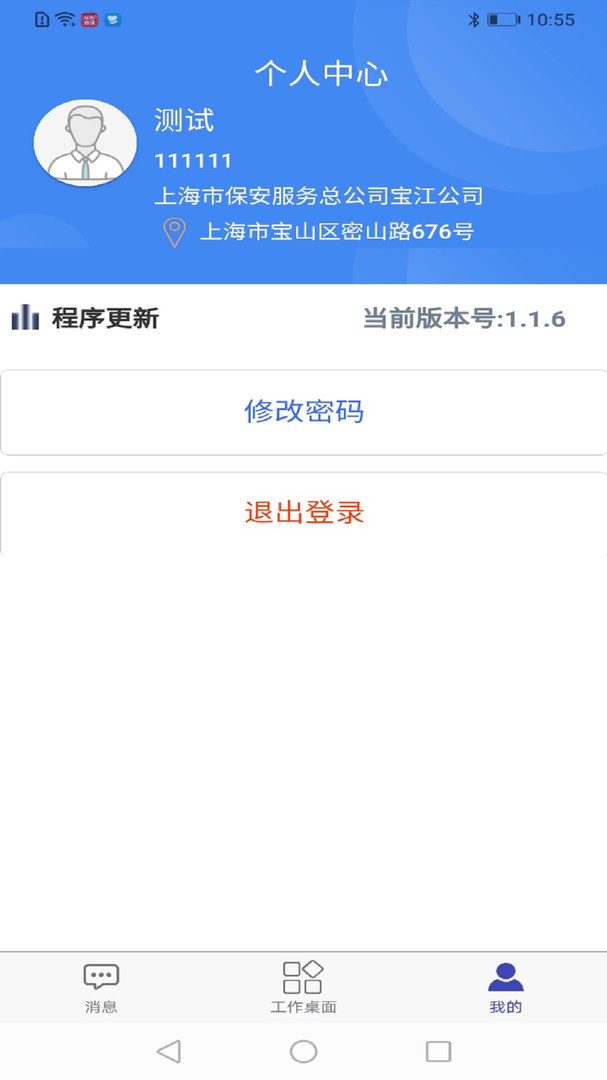Switch to the 消息 tab
Viewport: 607px width, 1080px height.
101,988
